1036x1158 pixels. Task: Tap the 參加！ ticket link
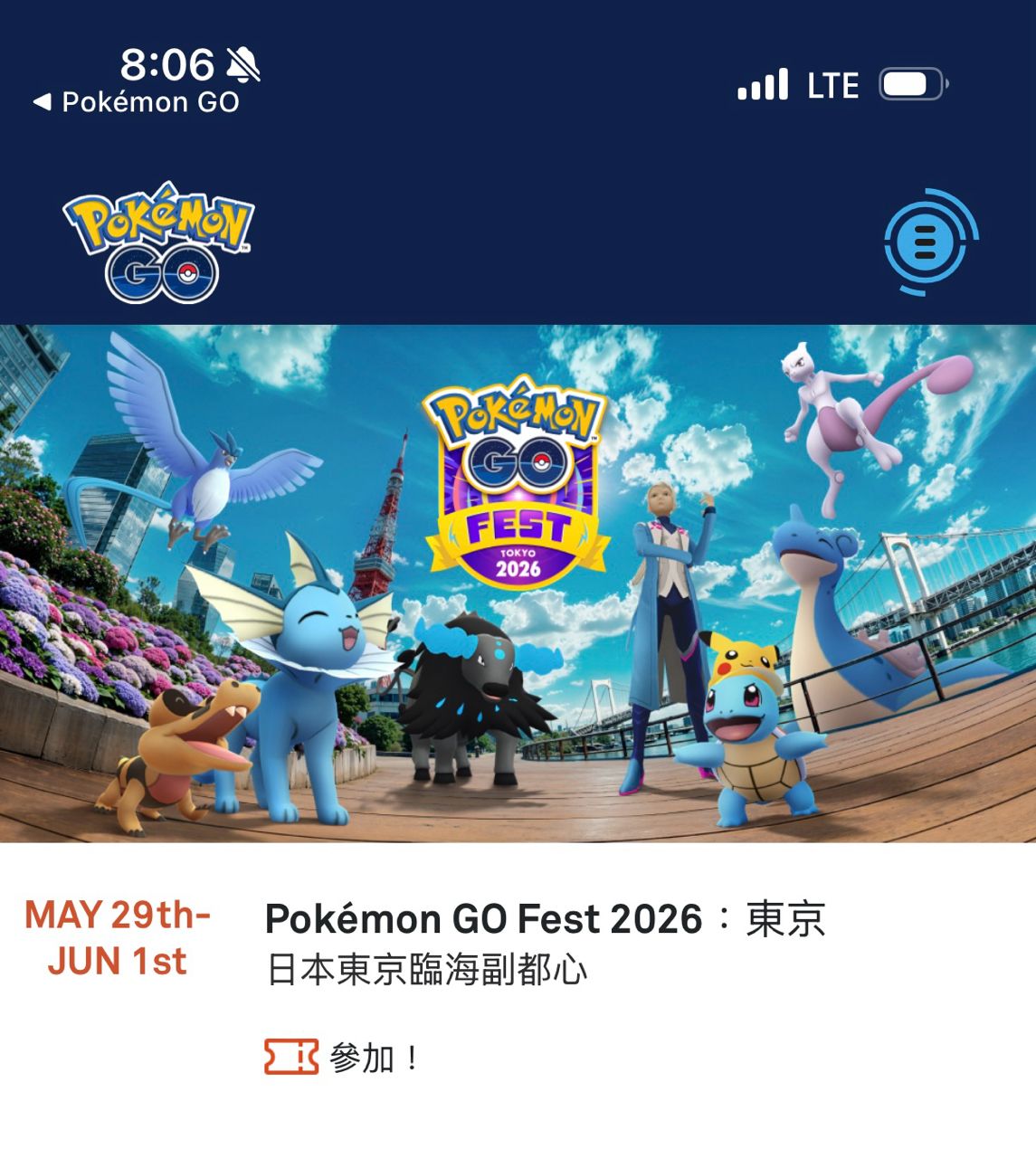click(x=344, y=1057)
